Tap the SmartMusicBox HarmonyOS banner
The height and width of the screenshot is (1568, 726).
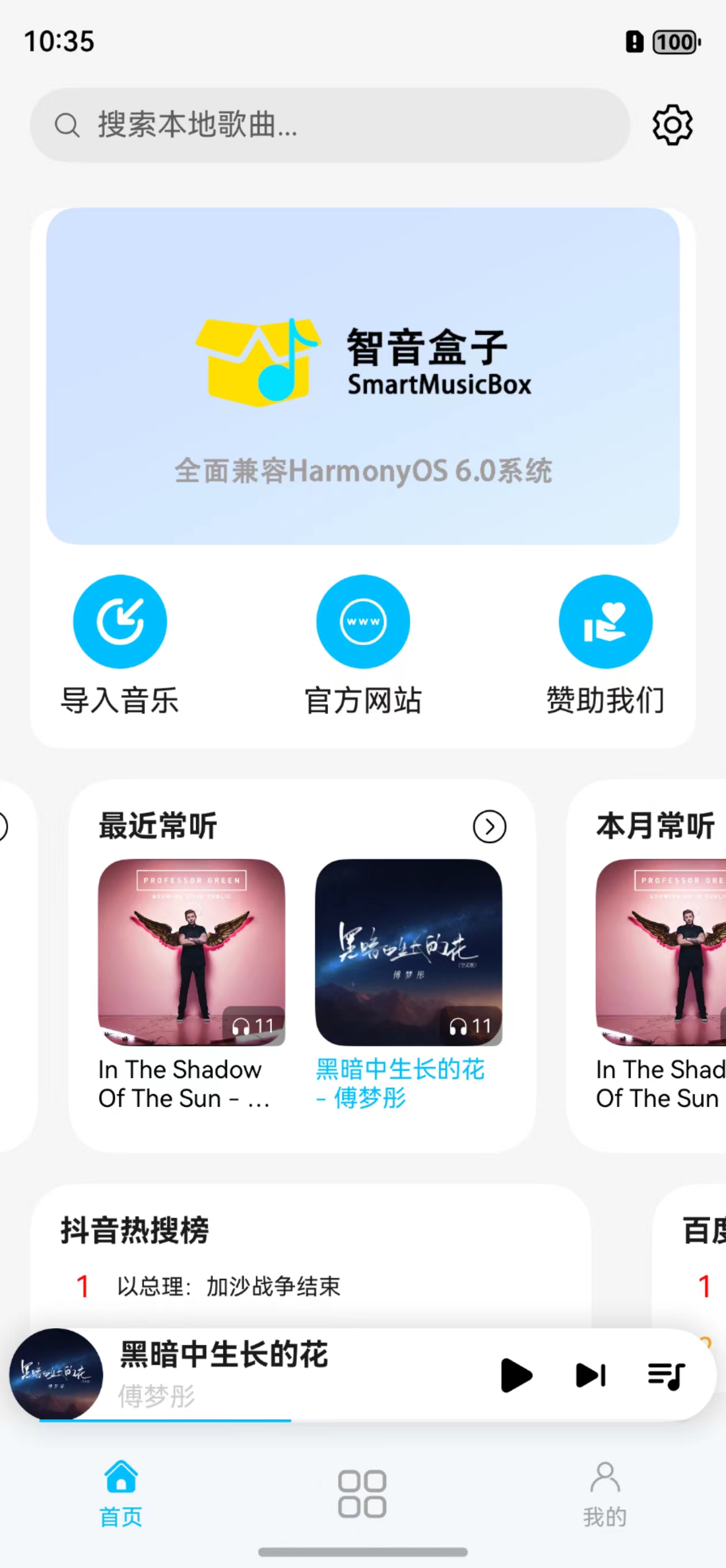(362, 375)
